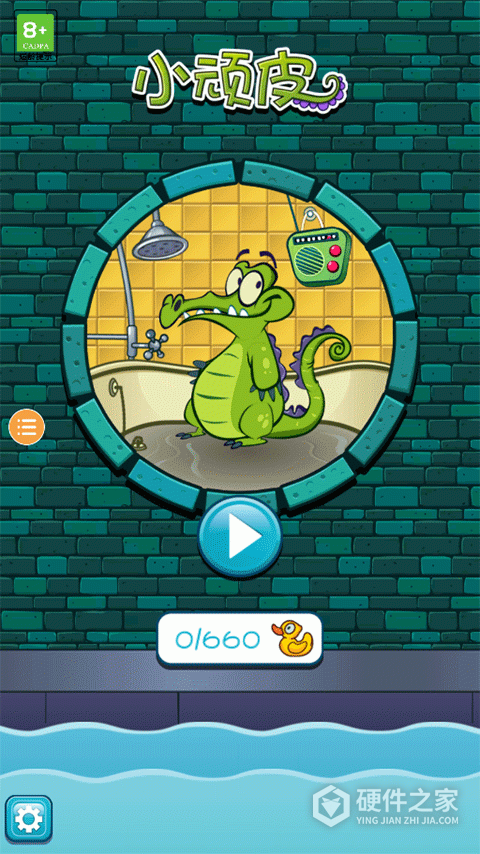Viewport: 480px width, 854px height.
Task: Open the round bathroom window with Swampy
Action: [240, 337]
